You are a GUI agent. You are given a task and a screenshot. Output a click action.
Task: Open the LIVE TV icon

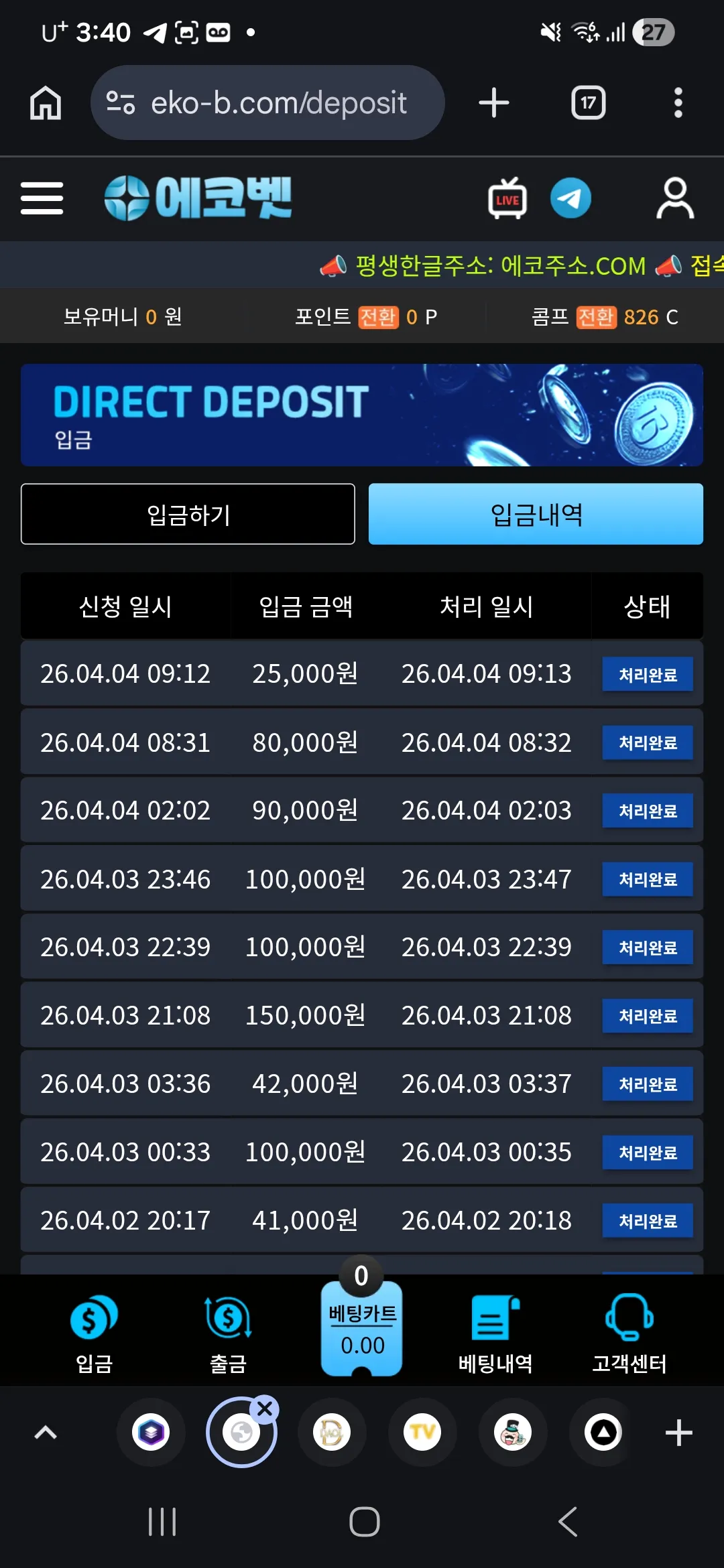[x=507, y=198]
